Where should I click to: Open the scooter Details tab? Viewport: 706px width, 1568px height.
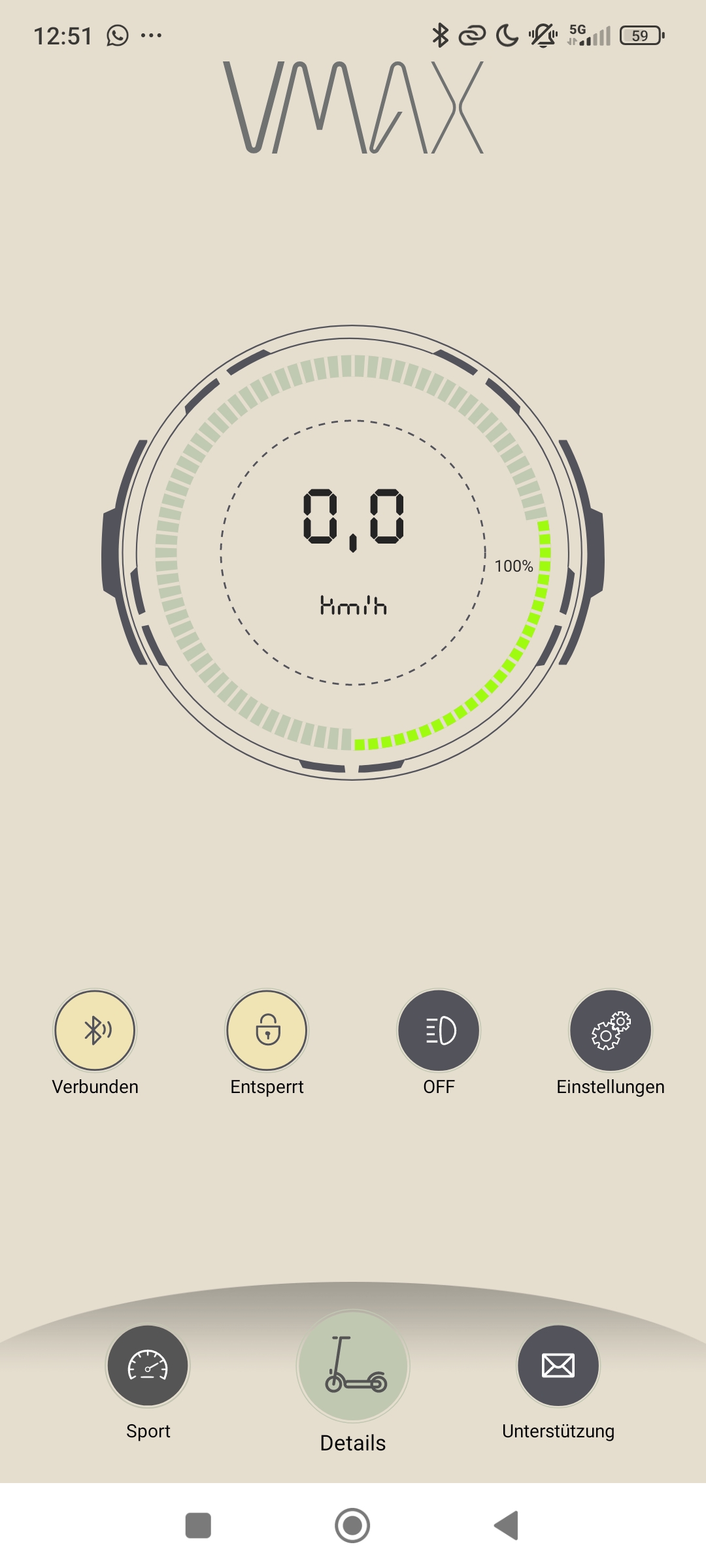(353, 1366)
